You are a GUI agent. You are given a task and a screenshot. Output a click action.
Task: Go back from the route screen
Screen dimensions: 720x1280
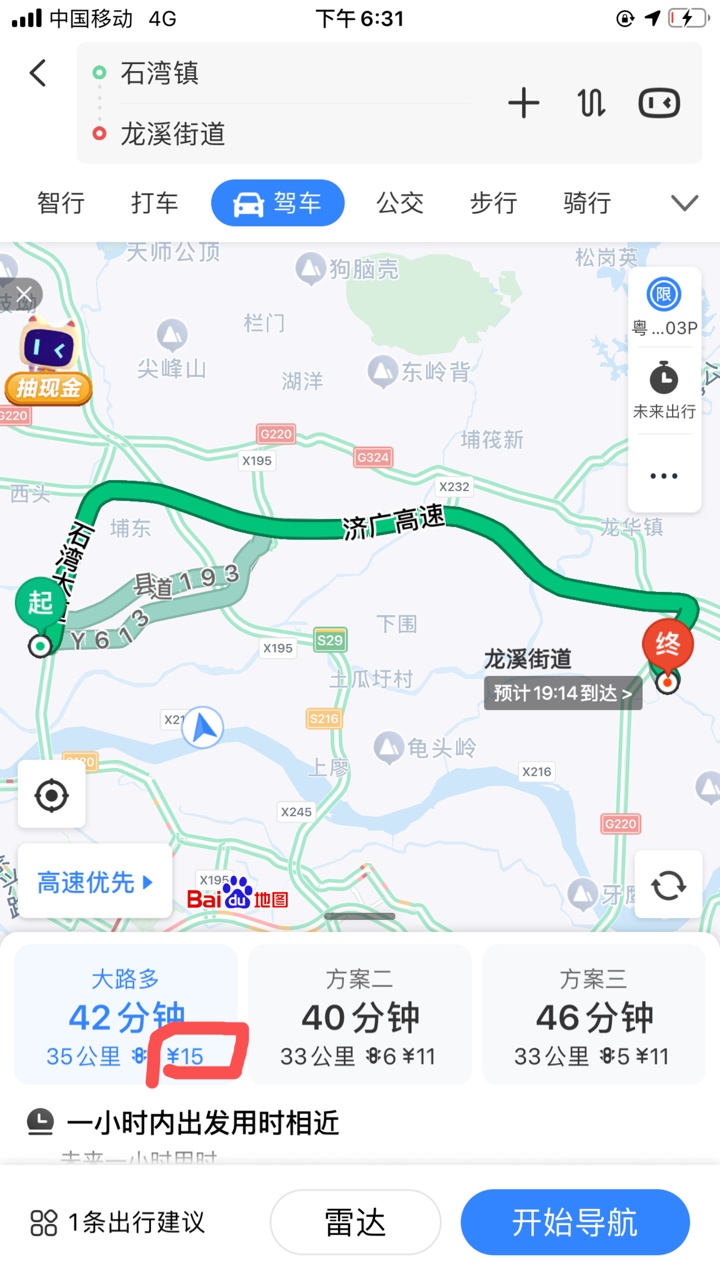pyautogui.click(x=38, y=73)
